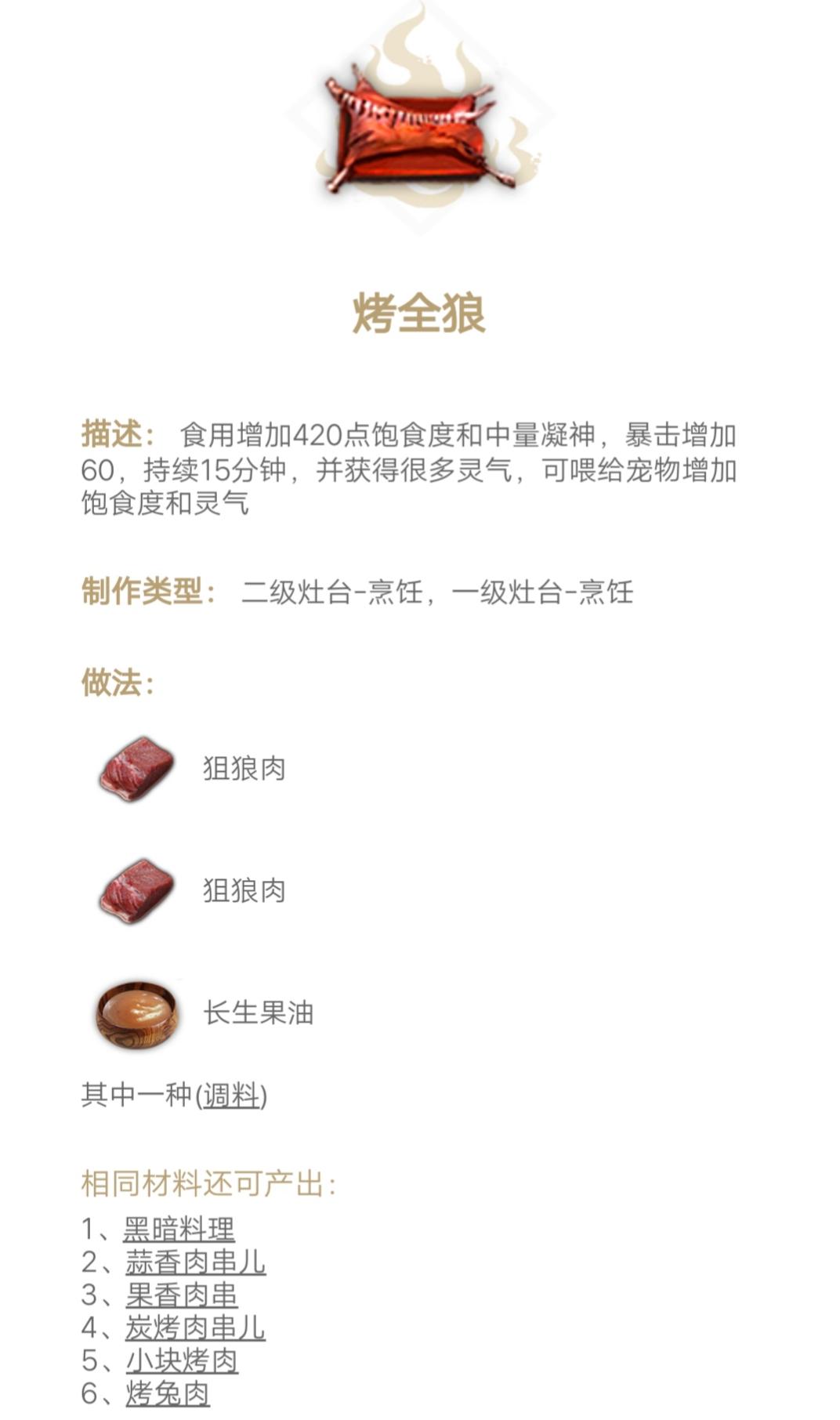The image size is (840, 1420).
Task: Tap the 炭烤肉串儿 link
Action: (x=195, y=1328)
